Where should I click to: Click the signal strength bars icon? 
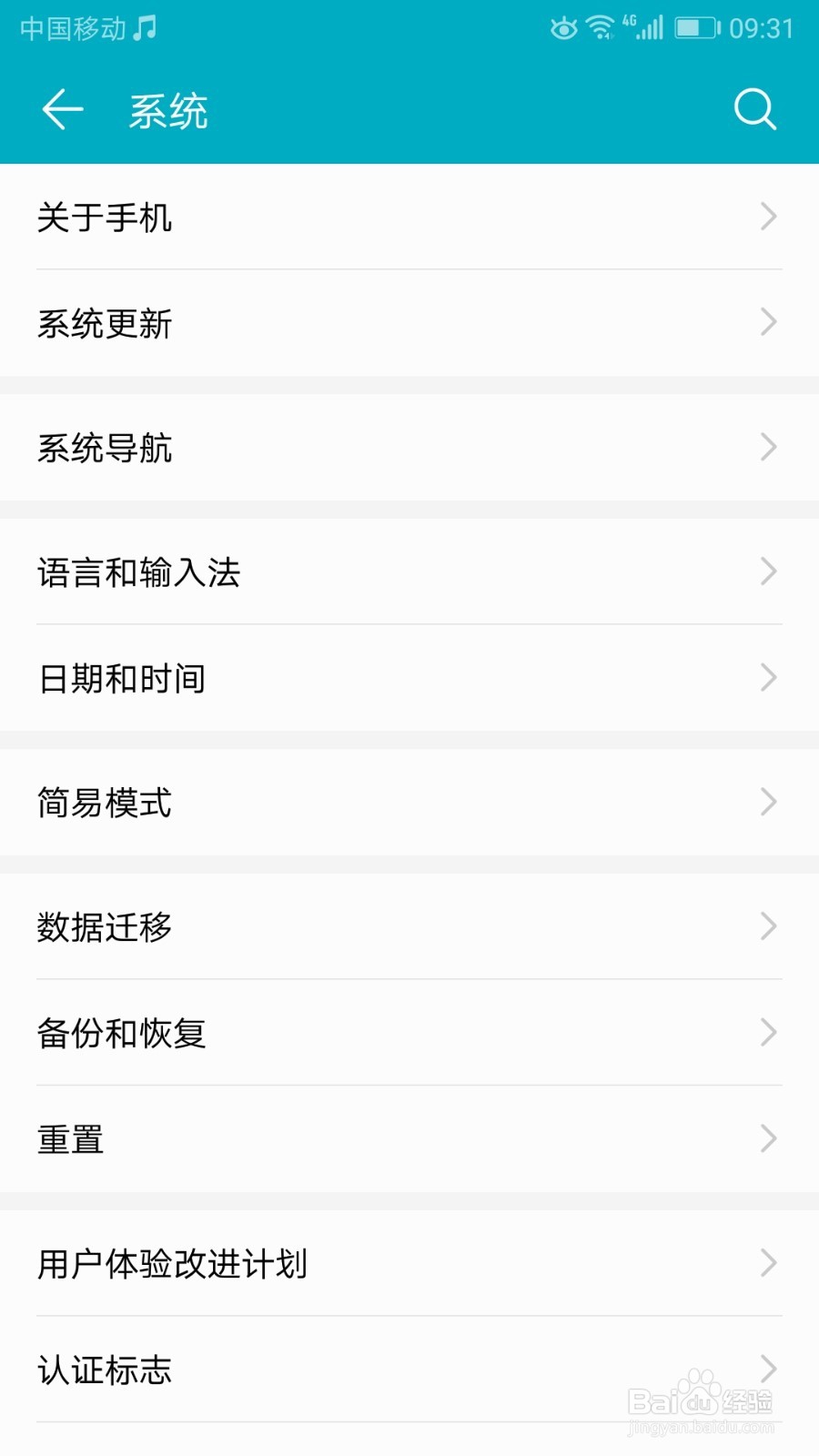click(650, 28)
